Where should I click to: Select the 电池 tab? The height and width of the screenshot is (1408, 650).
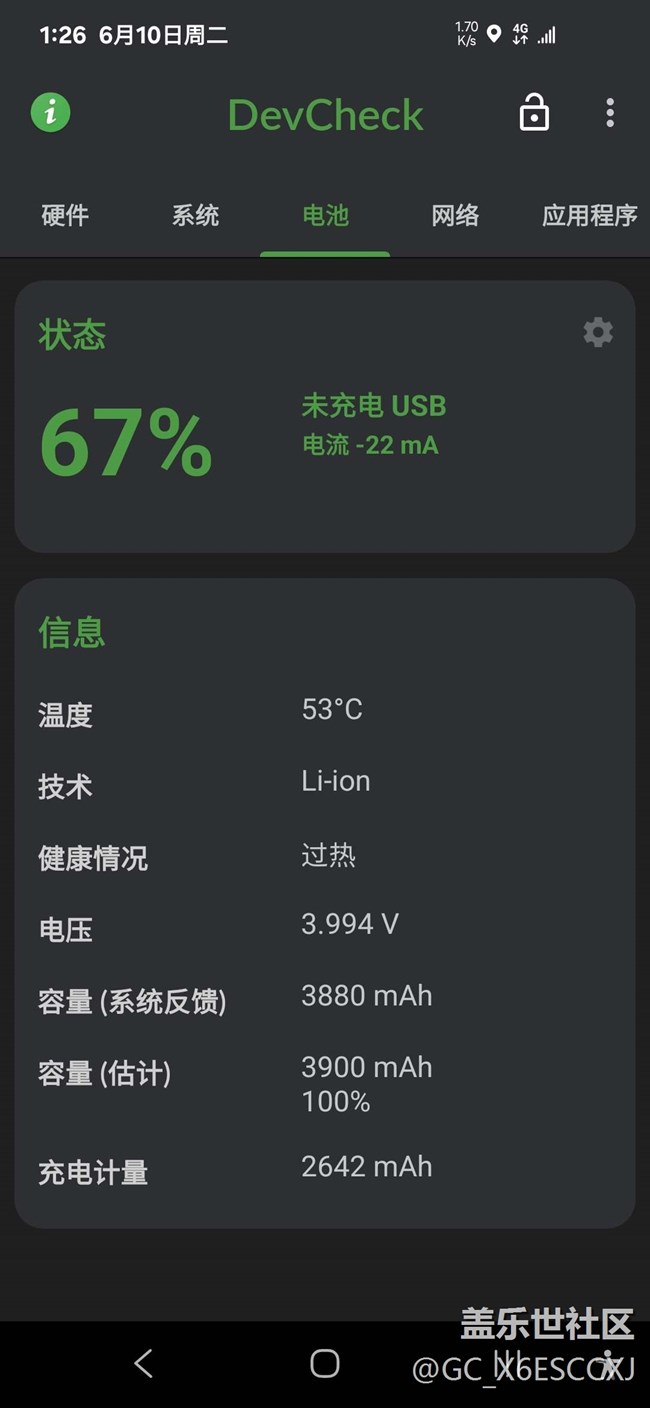[325, 215]
